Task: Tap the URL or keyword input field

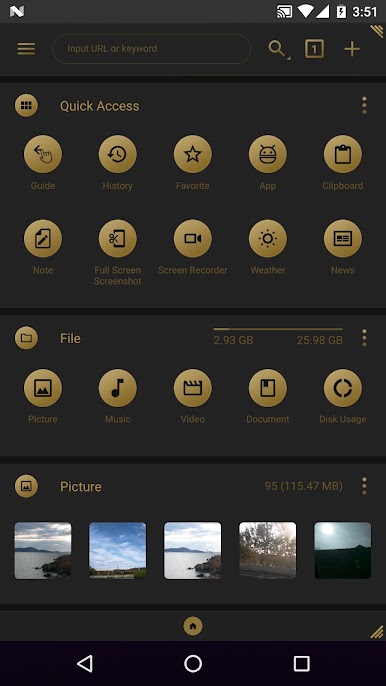Action: 151,49
